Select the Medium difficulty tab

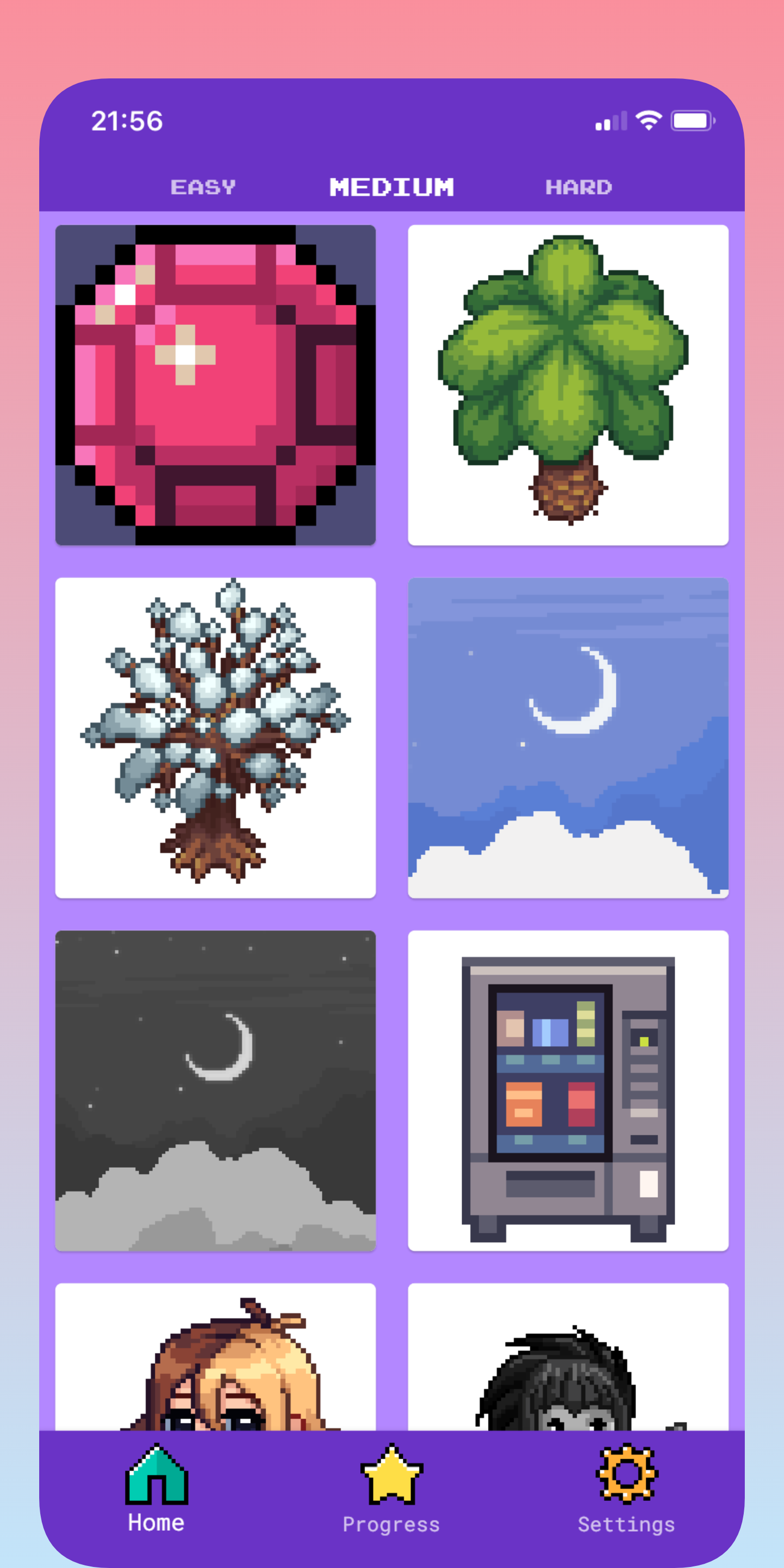pyautogui.click(x=391, y=187)
